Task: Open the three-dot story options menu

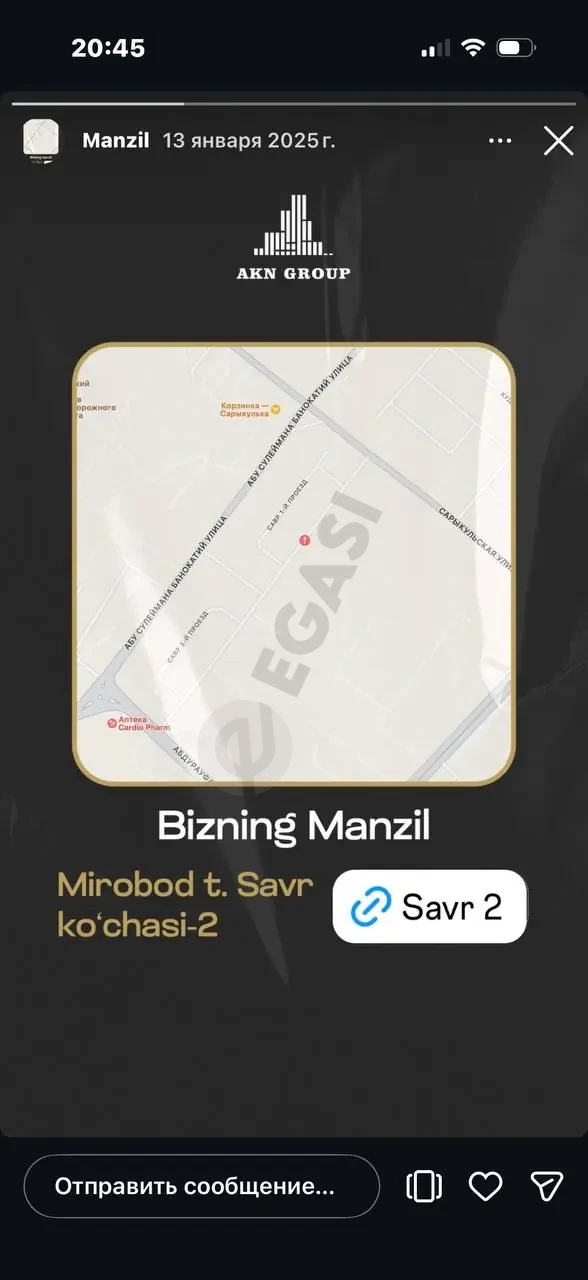Action: (500, 141)
